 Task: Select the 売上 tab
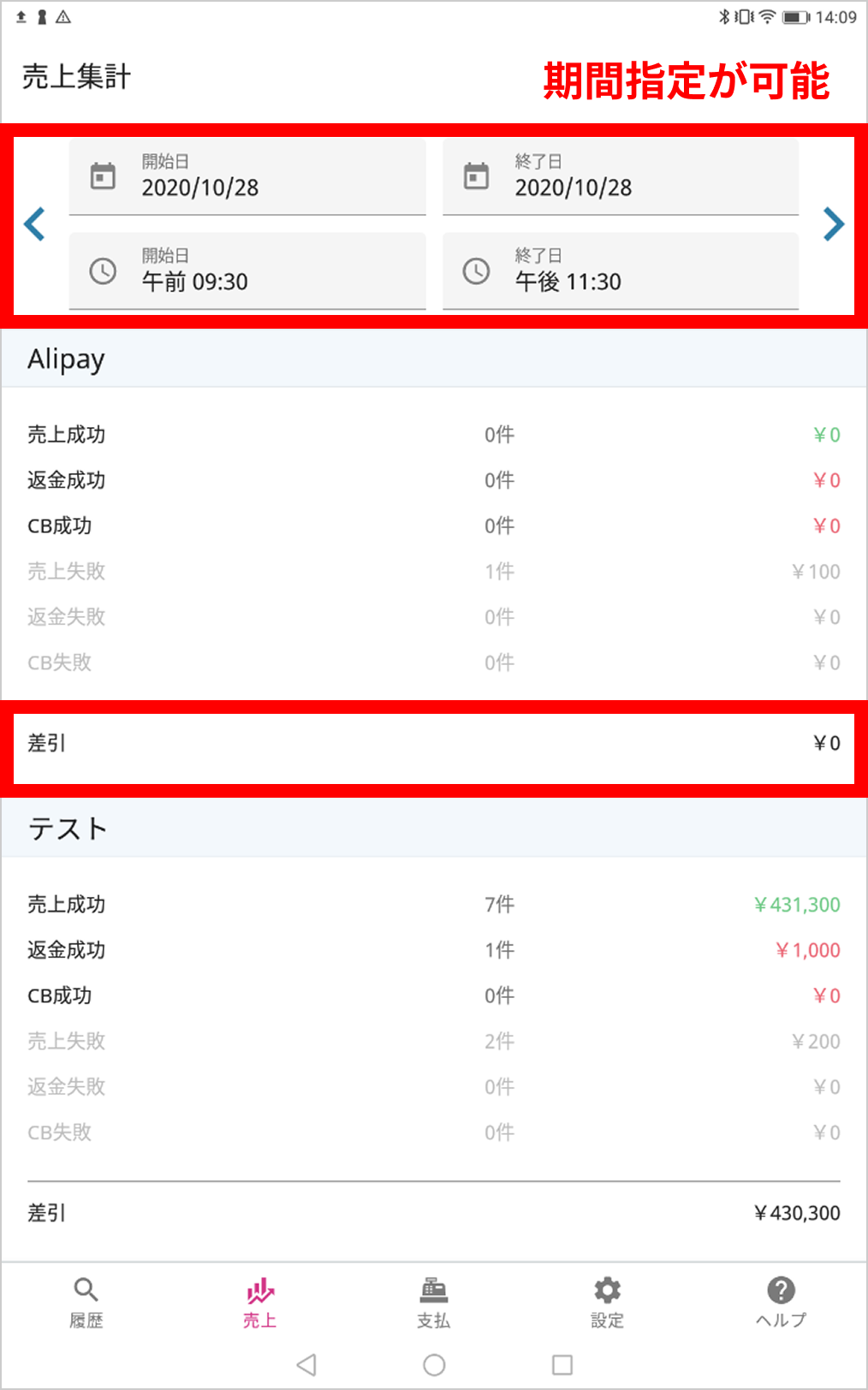pos(260,1302)
